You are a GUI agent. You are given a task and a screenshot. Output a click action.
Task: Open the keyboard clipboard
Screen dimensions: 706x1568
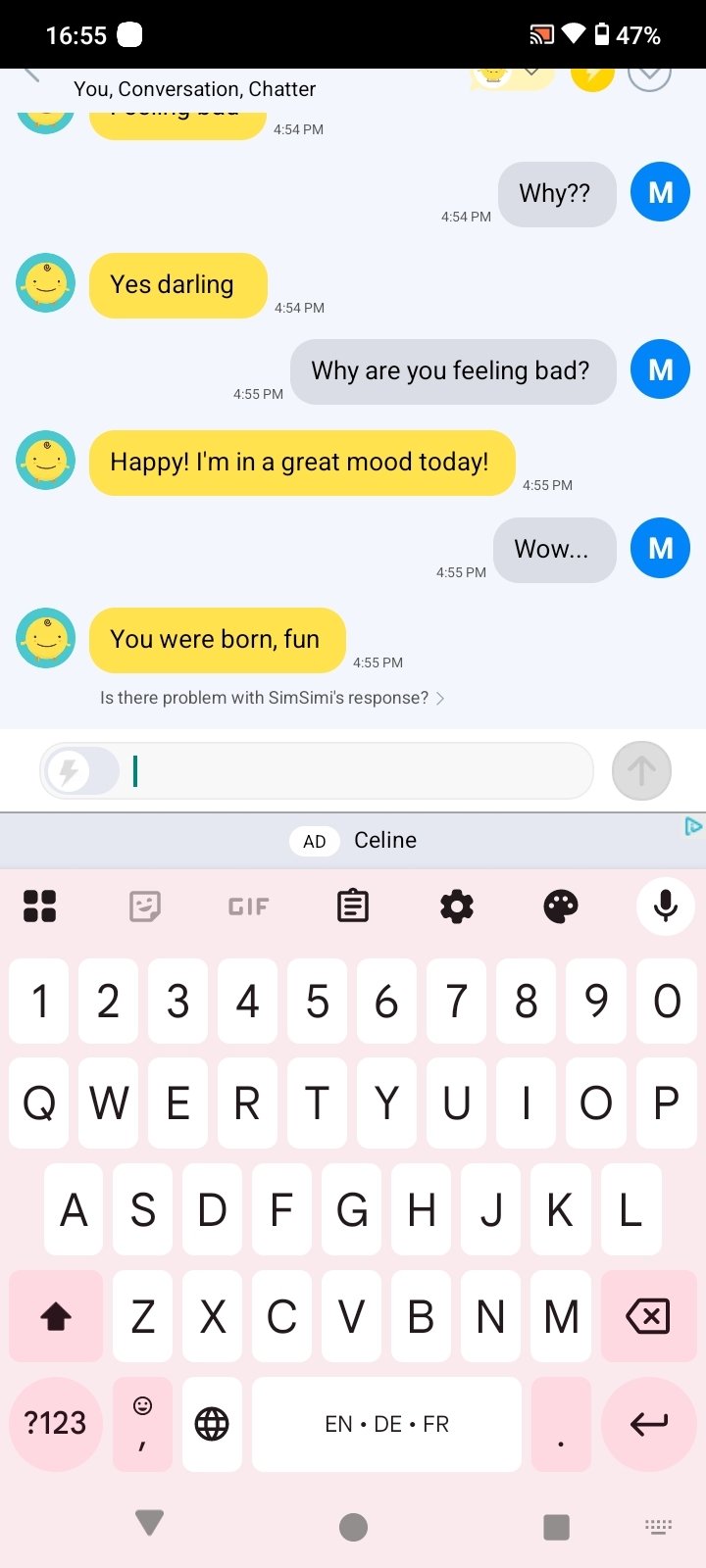pos(353,906)
